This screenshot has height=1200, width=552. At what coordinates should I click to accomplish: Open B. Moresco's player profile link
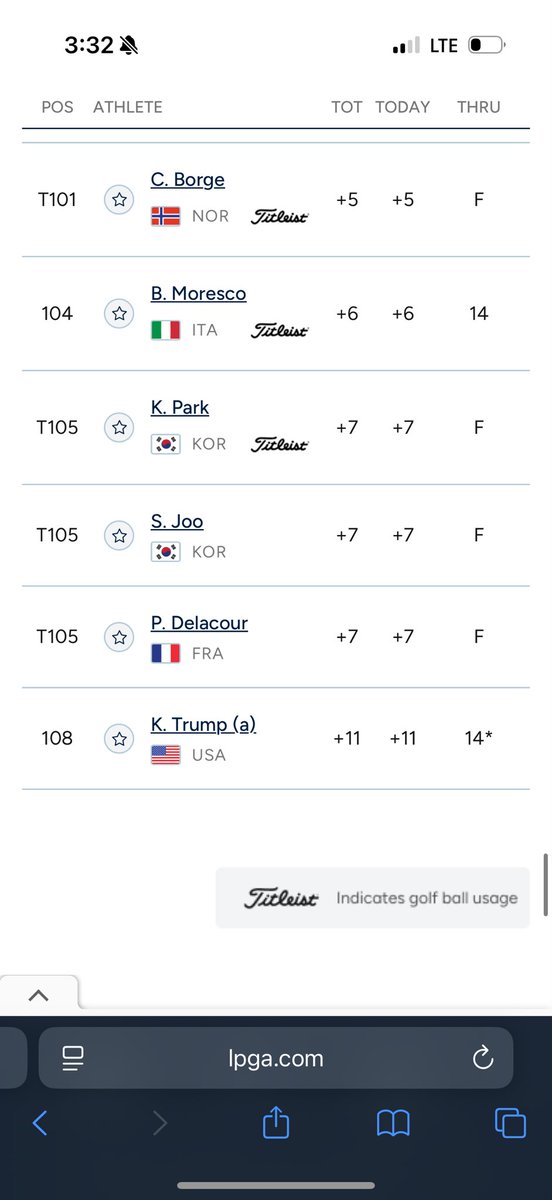point(198,294)
